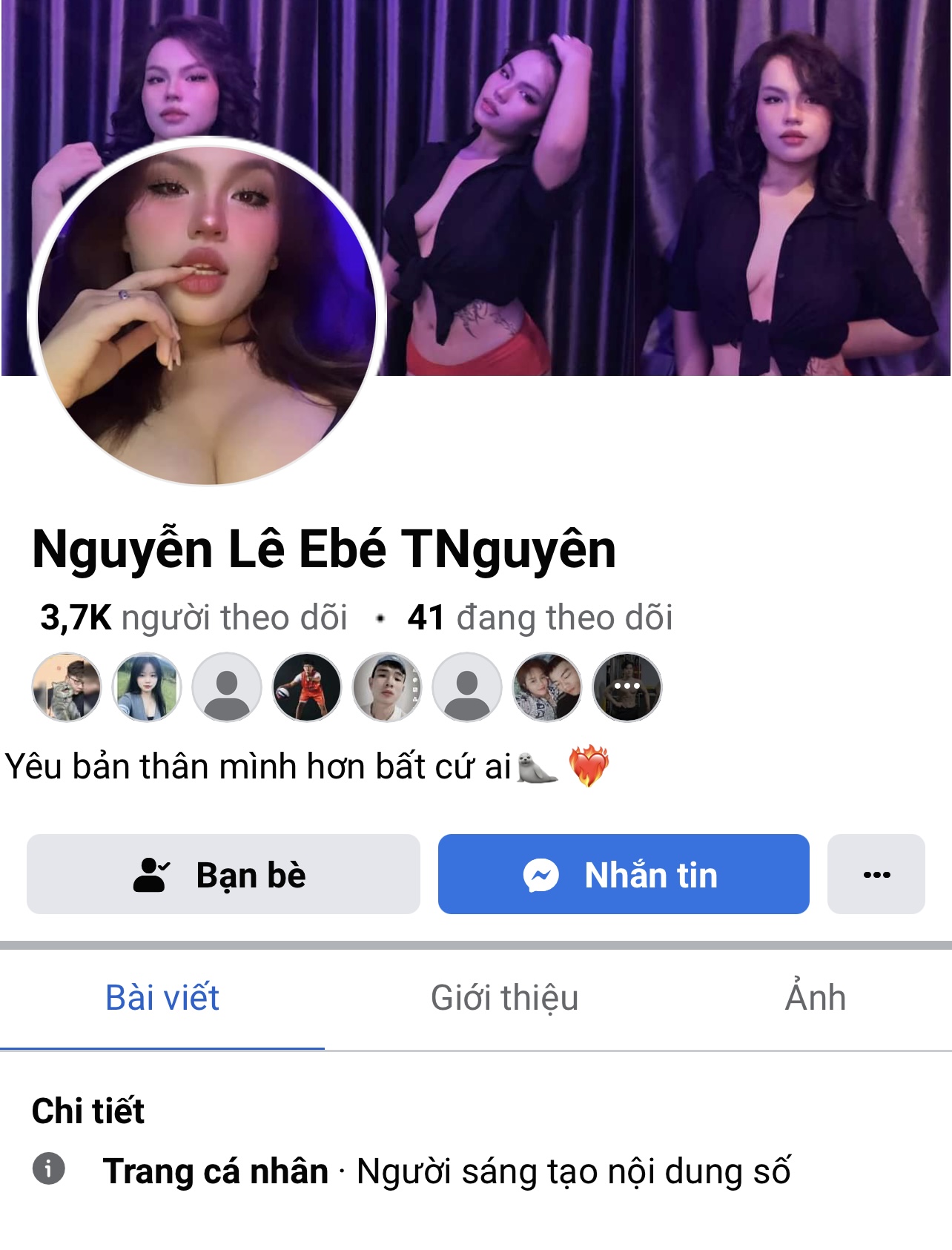Switch to the Giới thiệu tab
This screenshot has width=952, height=1250.
(x=504, y=998)
